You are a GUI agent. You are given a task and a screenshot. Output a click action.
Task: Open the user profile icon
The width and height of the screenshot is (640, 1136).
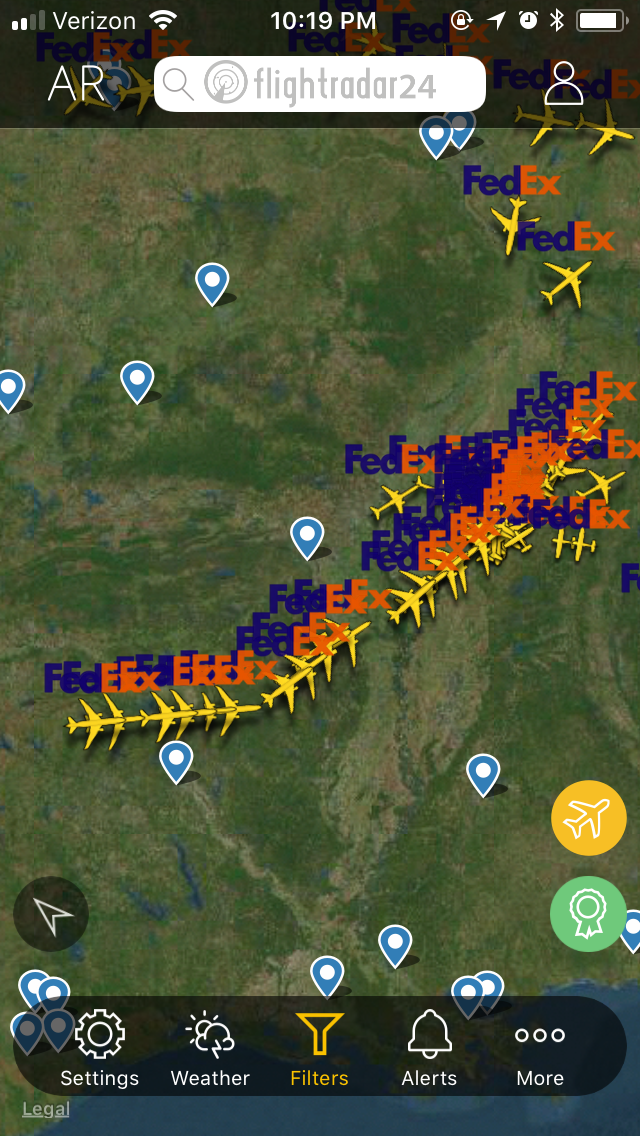click(x=564, y=84)
